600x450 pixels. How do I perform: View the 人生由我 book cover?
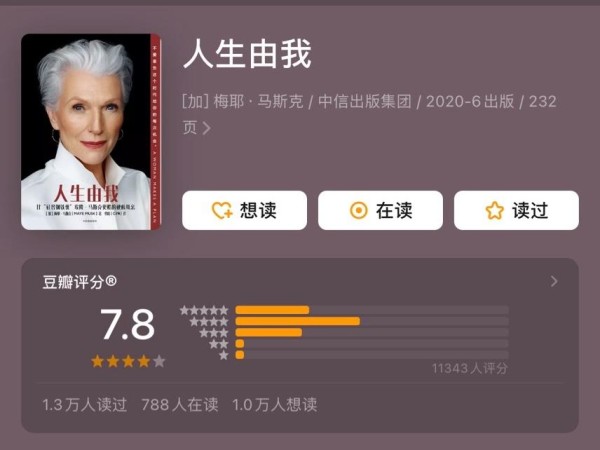pyautogui.click(x=92, y=132)
